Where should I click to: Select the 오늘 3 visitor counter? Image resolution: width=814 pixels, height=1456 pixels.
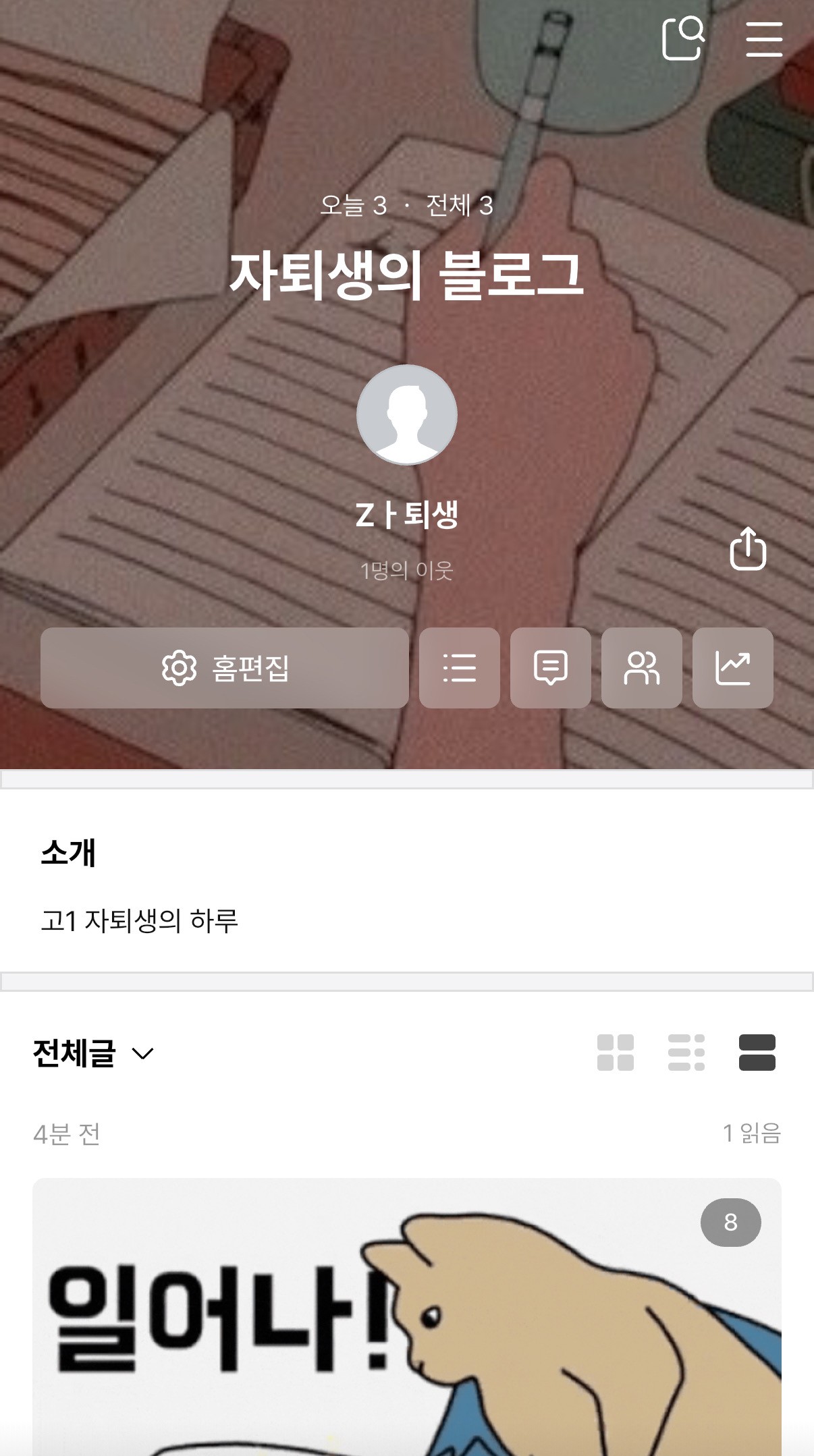point(354,206)
